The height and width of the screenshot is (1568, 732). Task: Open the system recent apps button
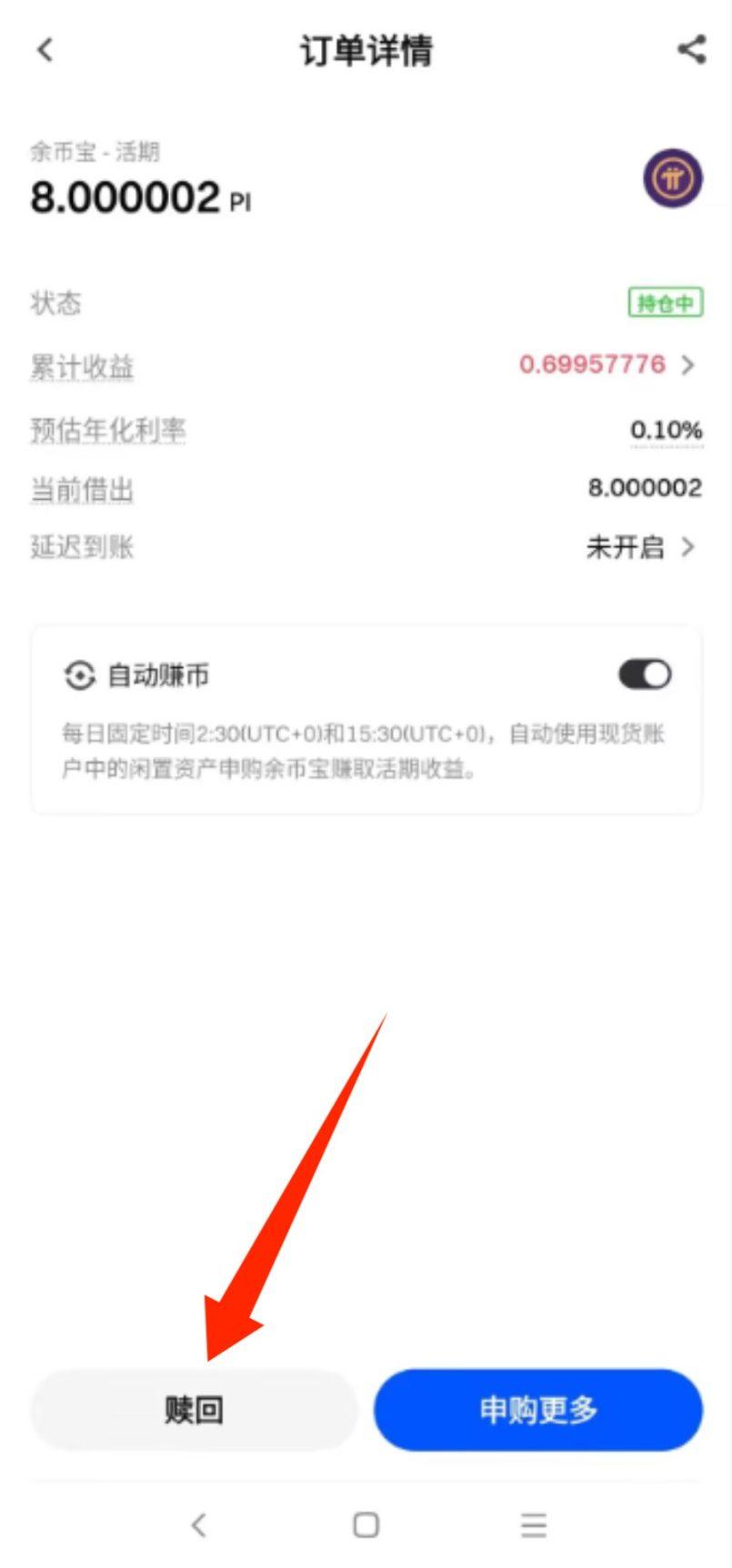534,1524
